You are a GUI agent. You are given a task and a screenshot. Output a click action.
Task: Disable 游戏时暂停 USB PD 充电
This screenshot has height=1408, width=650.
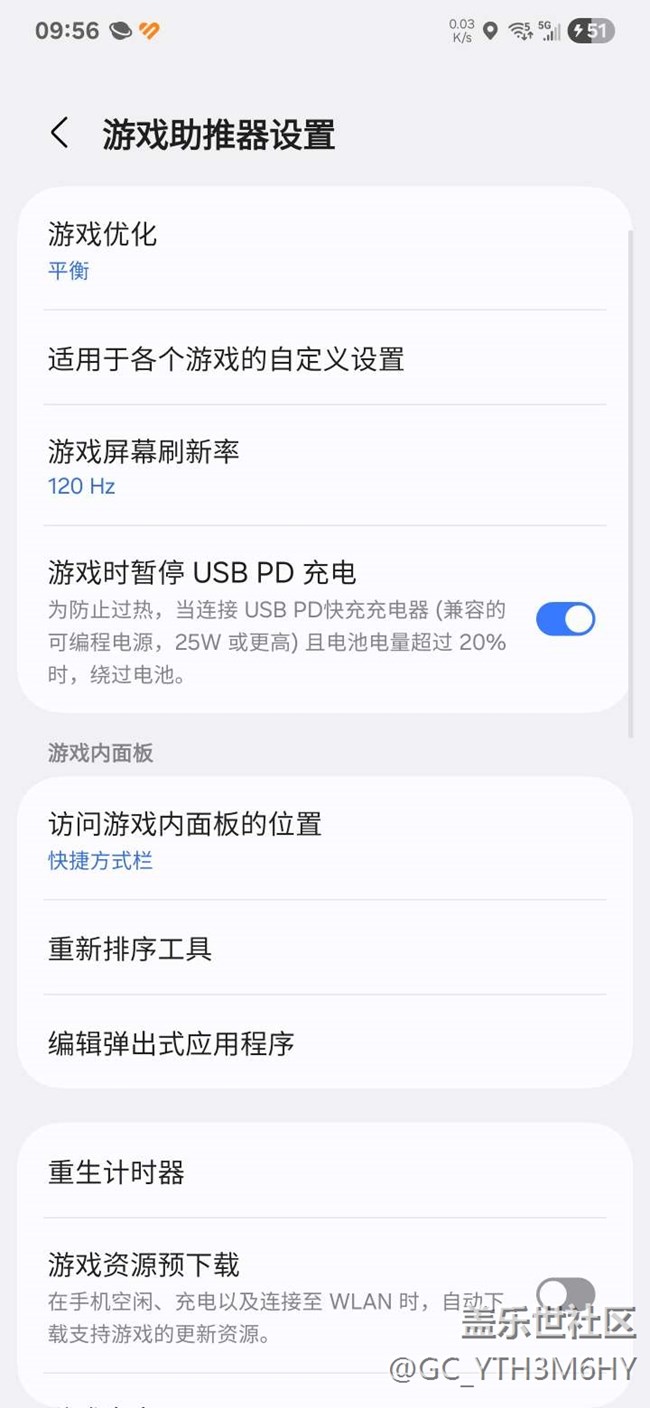[x=565, y=619]
